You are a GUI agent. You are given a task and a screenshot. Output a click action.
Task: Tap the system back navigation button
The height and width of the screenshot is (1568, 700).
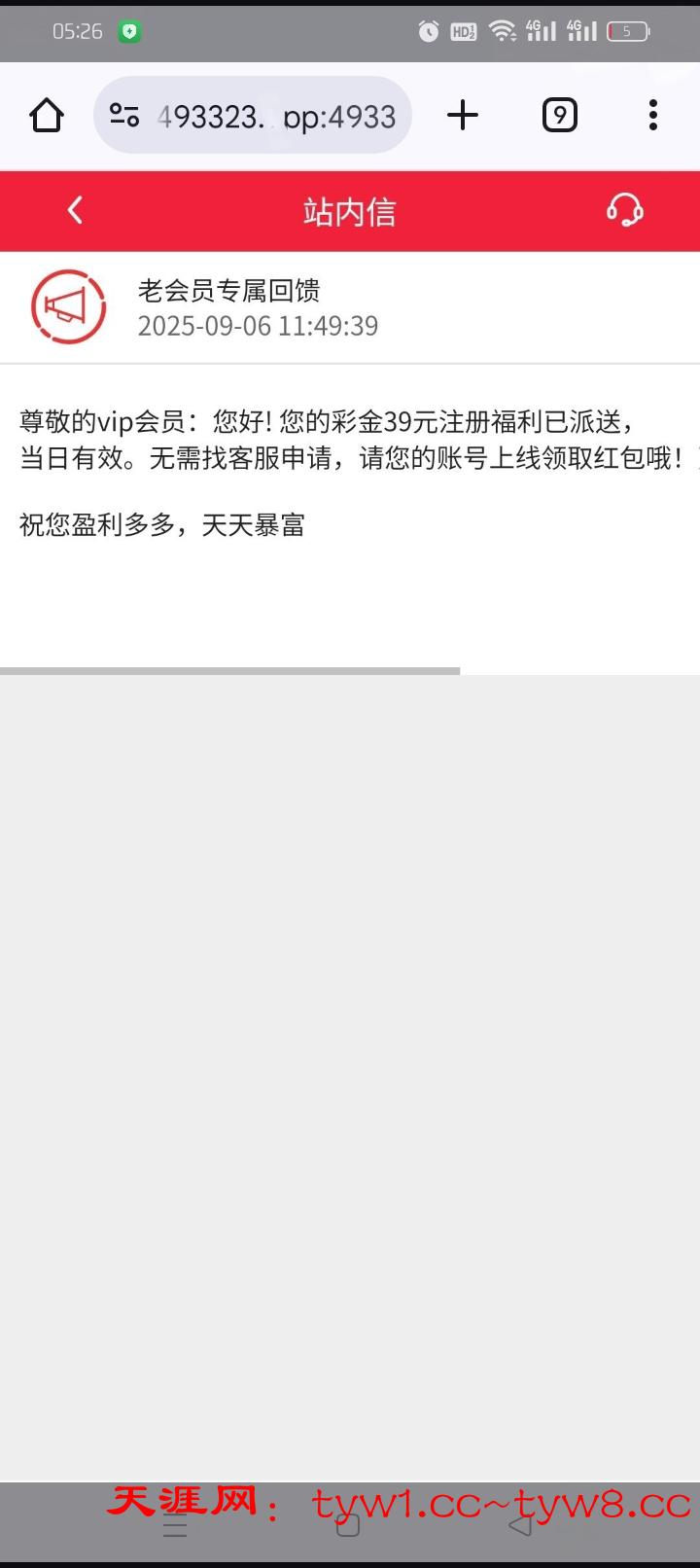coord(521,1525)
